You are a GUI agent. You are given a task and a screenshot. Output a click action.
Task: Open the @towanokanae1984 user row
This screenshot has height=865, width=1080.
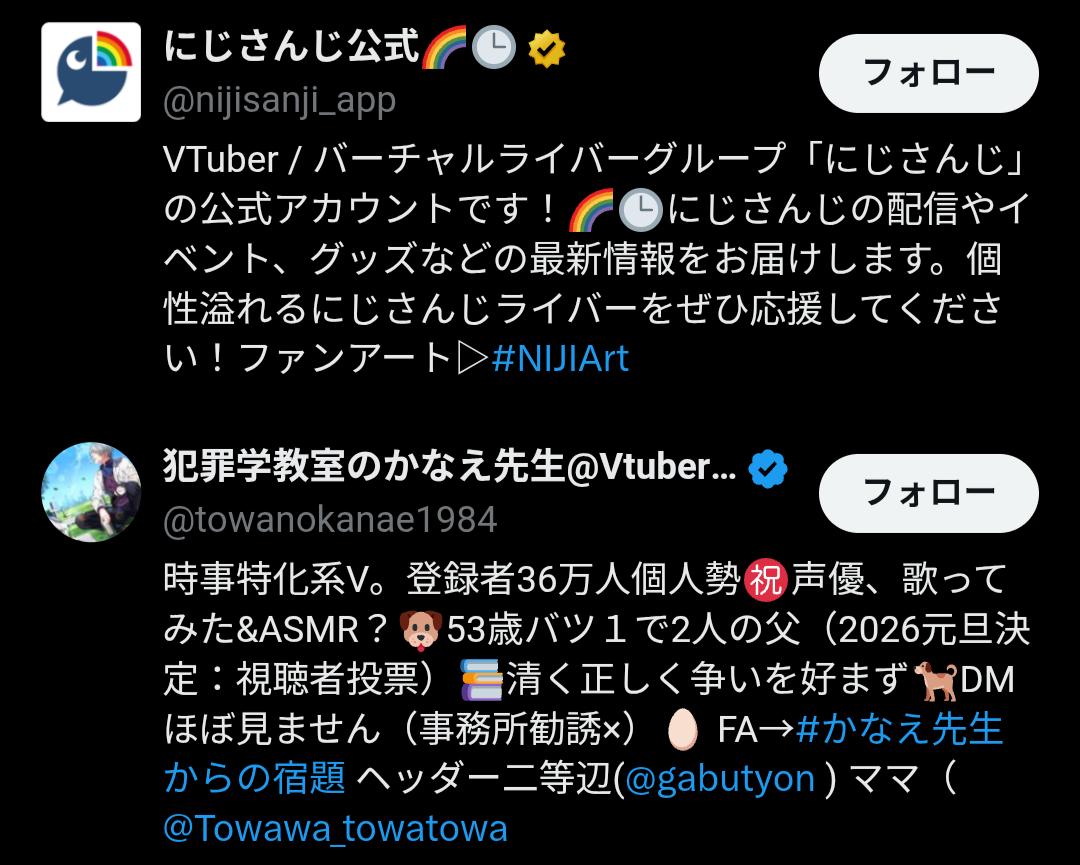click(x=329, y=519)
